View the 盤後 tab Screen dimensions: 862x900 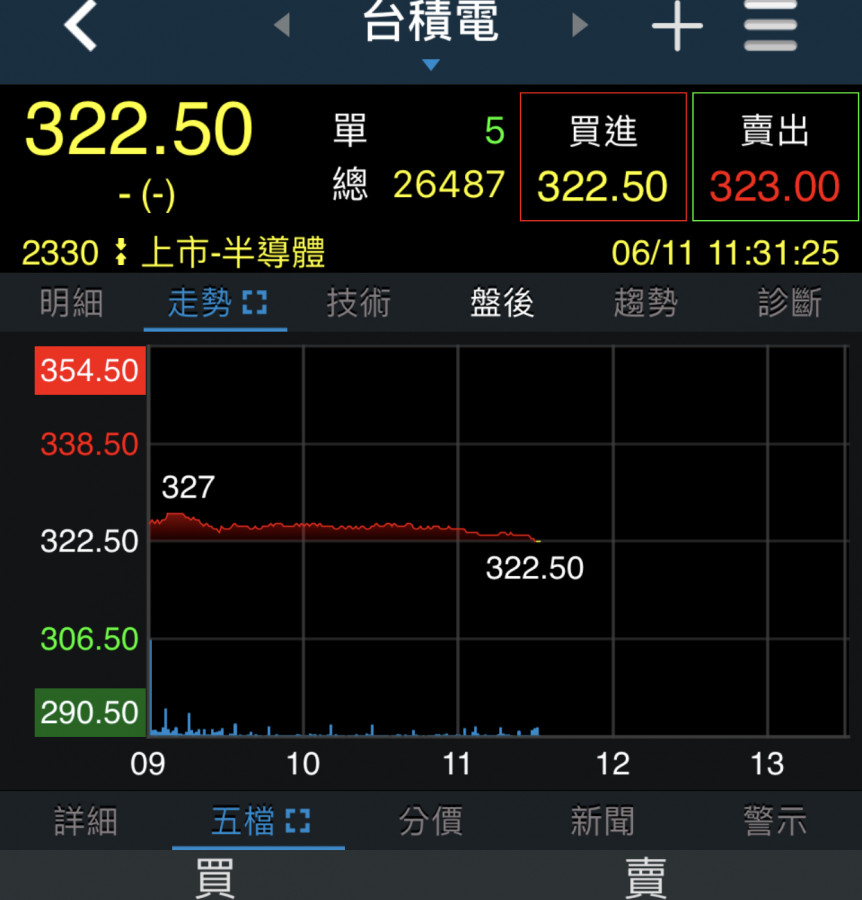click(x=502, y=302)
